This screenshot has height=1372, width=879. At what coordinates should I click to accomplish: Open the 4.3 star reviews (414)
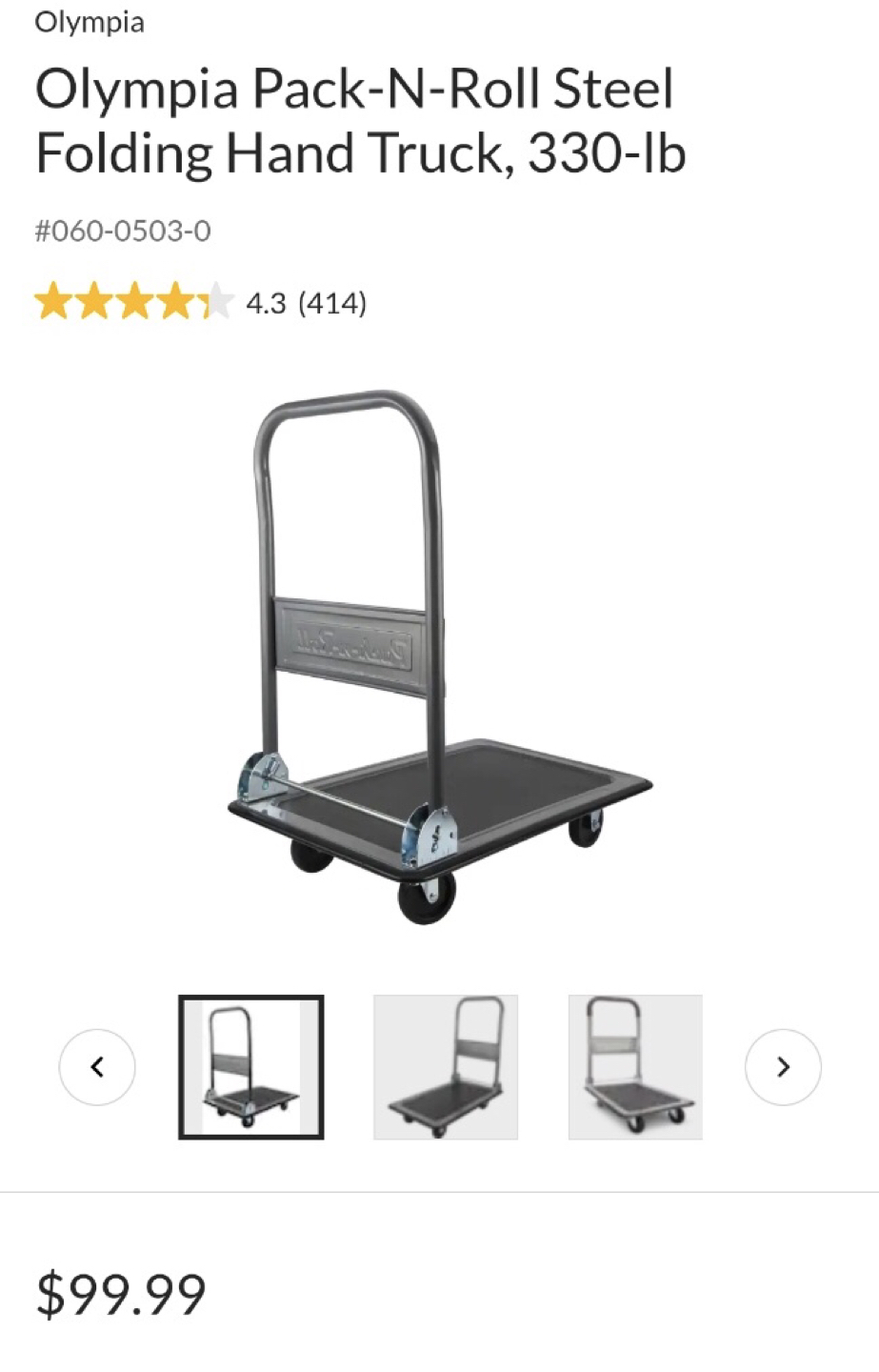tap(200, 303)
